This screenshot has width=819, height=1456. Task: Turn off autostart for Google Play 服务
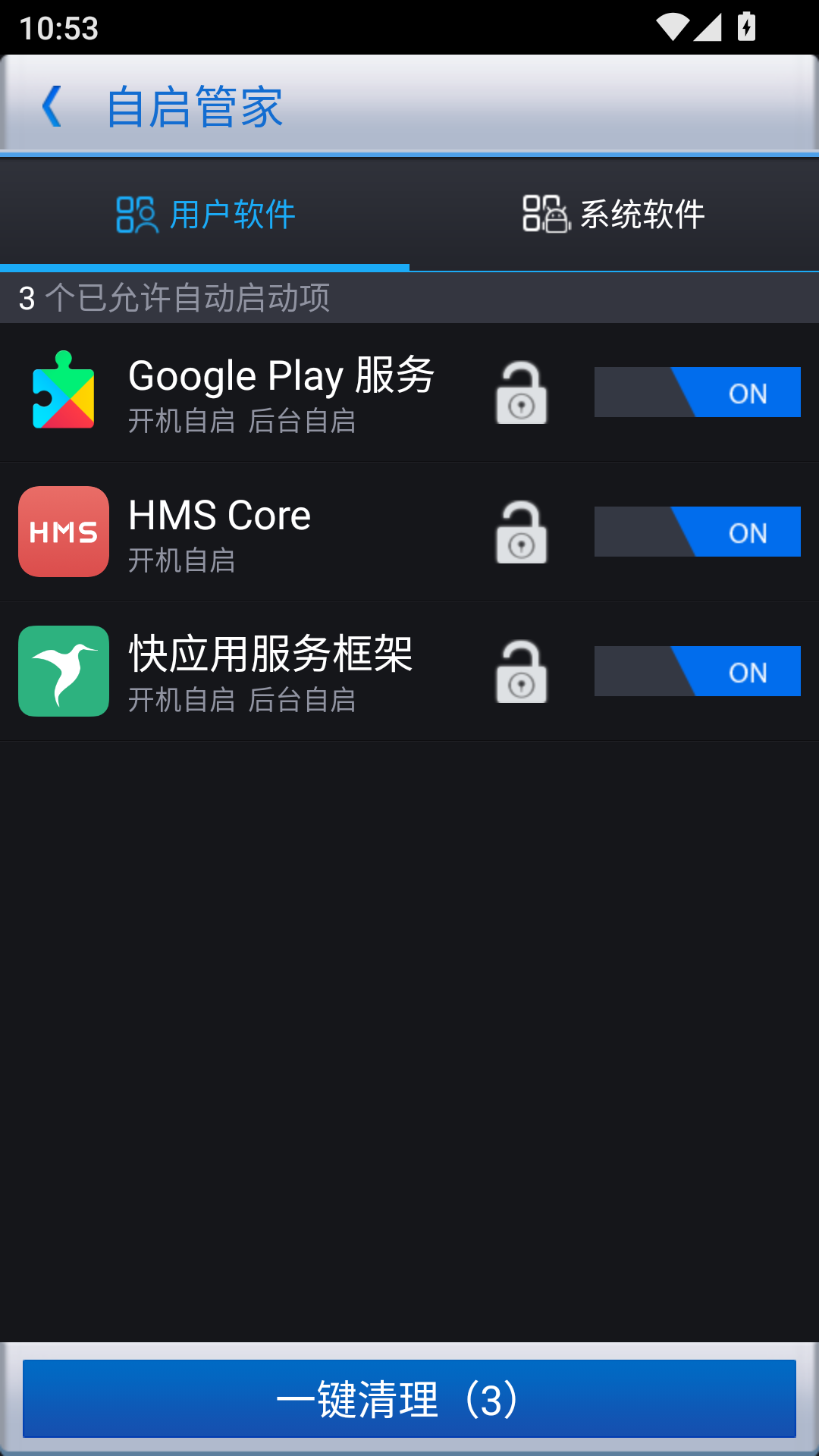click(696, 393)
